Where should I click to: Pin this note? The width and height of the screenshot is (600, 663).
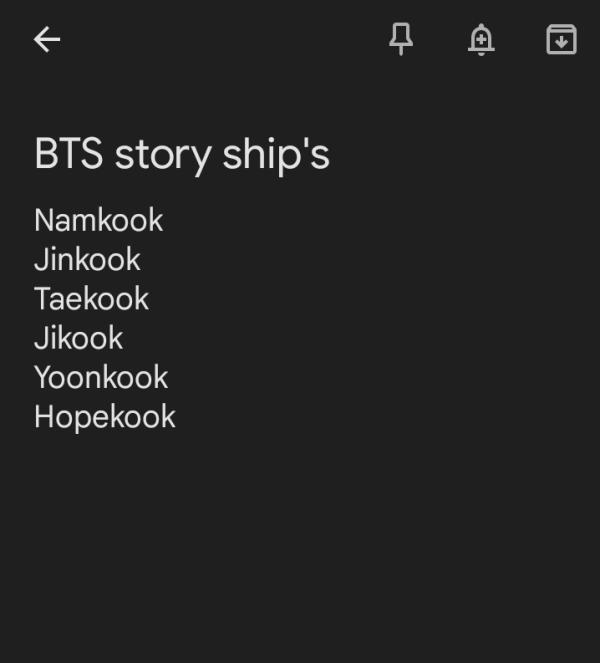tap(401, 39)
